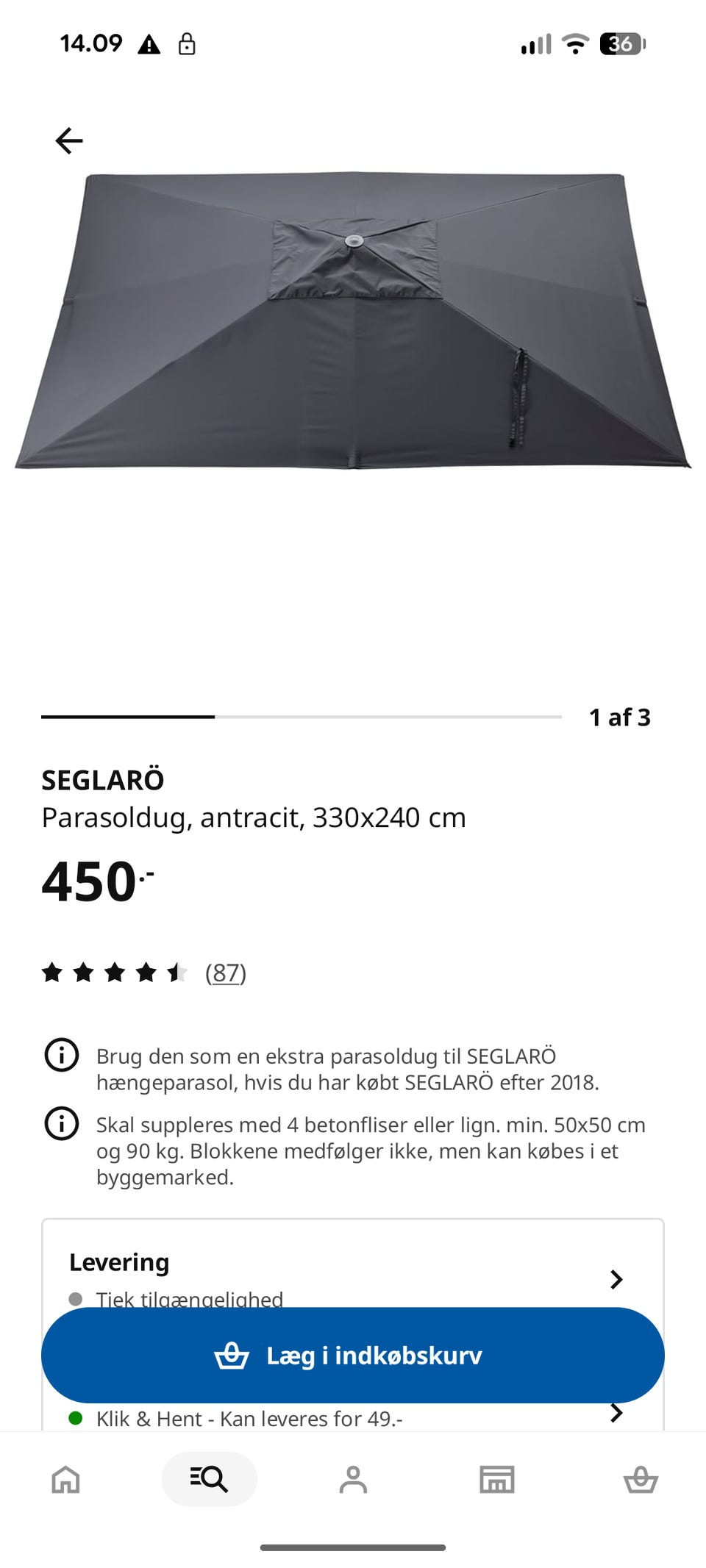Open the search and browse tab
This screenshot has height=1568, width=706.
(x=209, y=1478)
